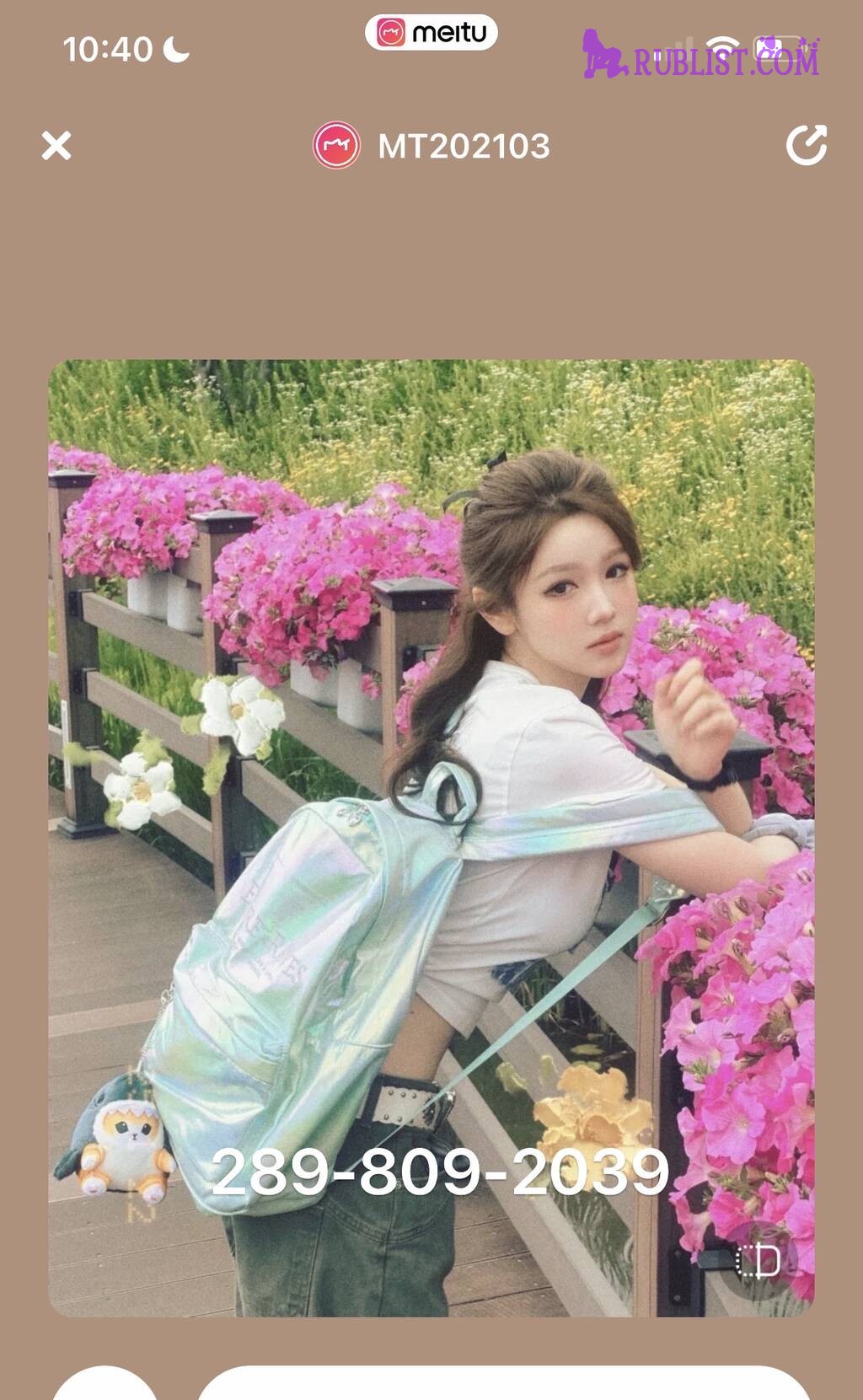Share this template
Image resolution: width=863 pixels, height=1400 pixels.
point(806,145)
